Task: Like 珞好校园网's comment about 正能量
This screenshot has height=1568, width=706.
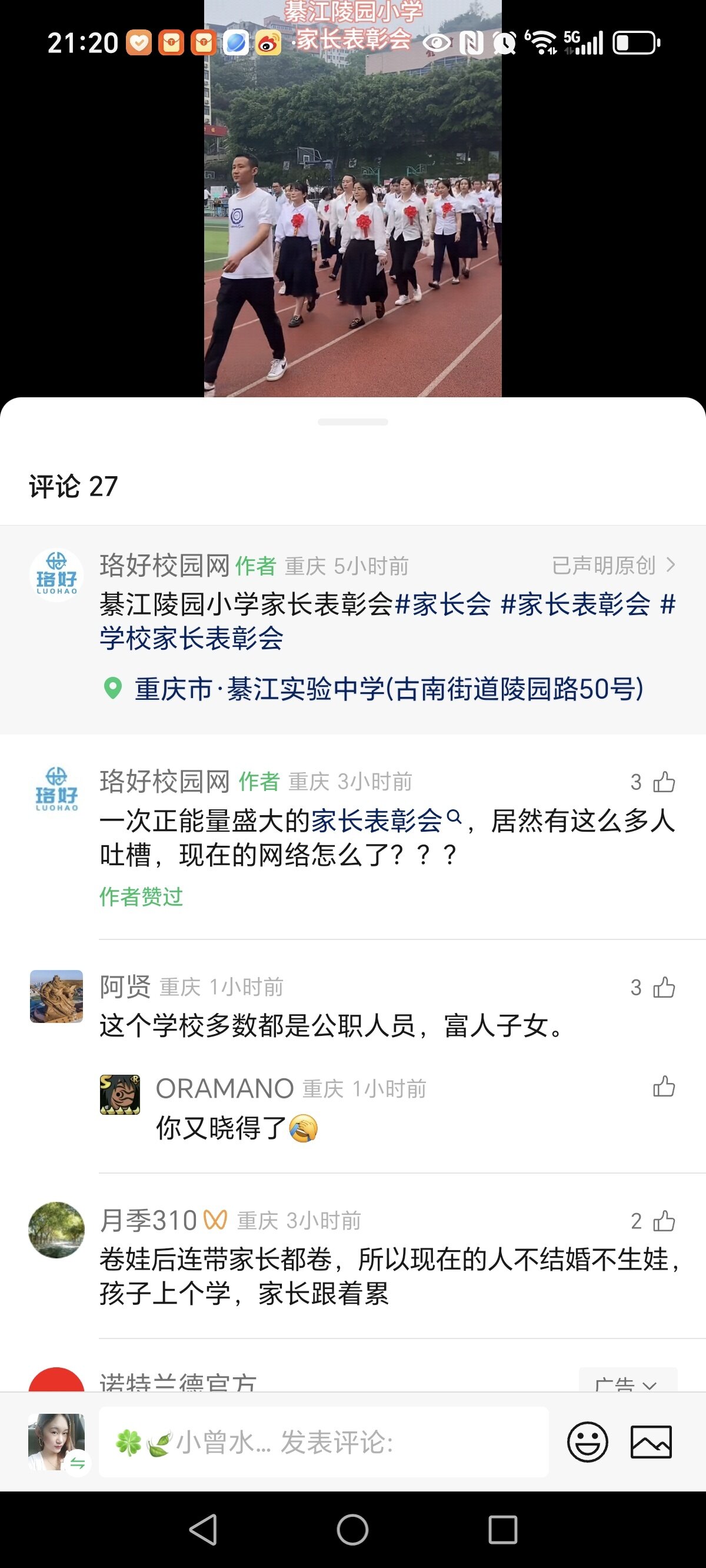Action: pyautogui.click(x=664, y=782)
